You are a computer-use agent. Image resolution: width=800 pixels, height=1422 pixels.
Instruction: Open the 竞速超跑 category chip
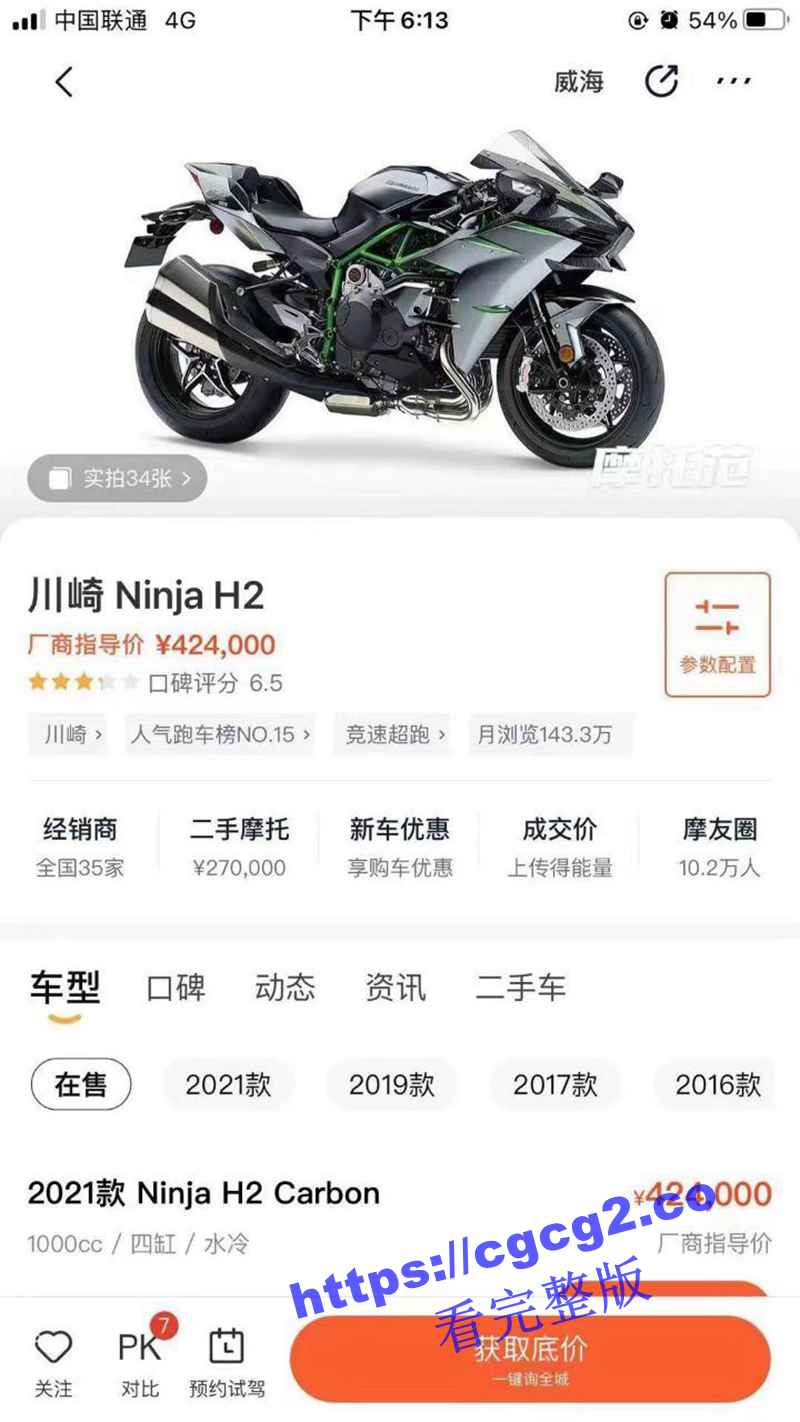point(395,735)
